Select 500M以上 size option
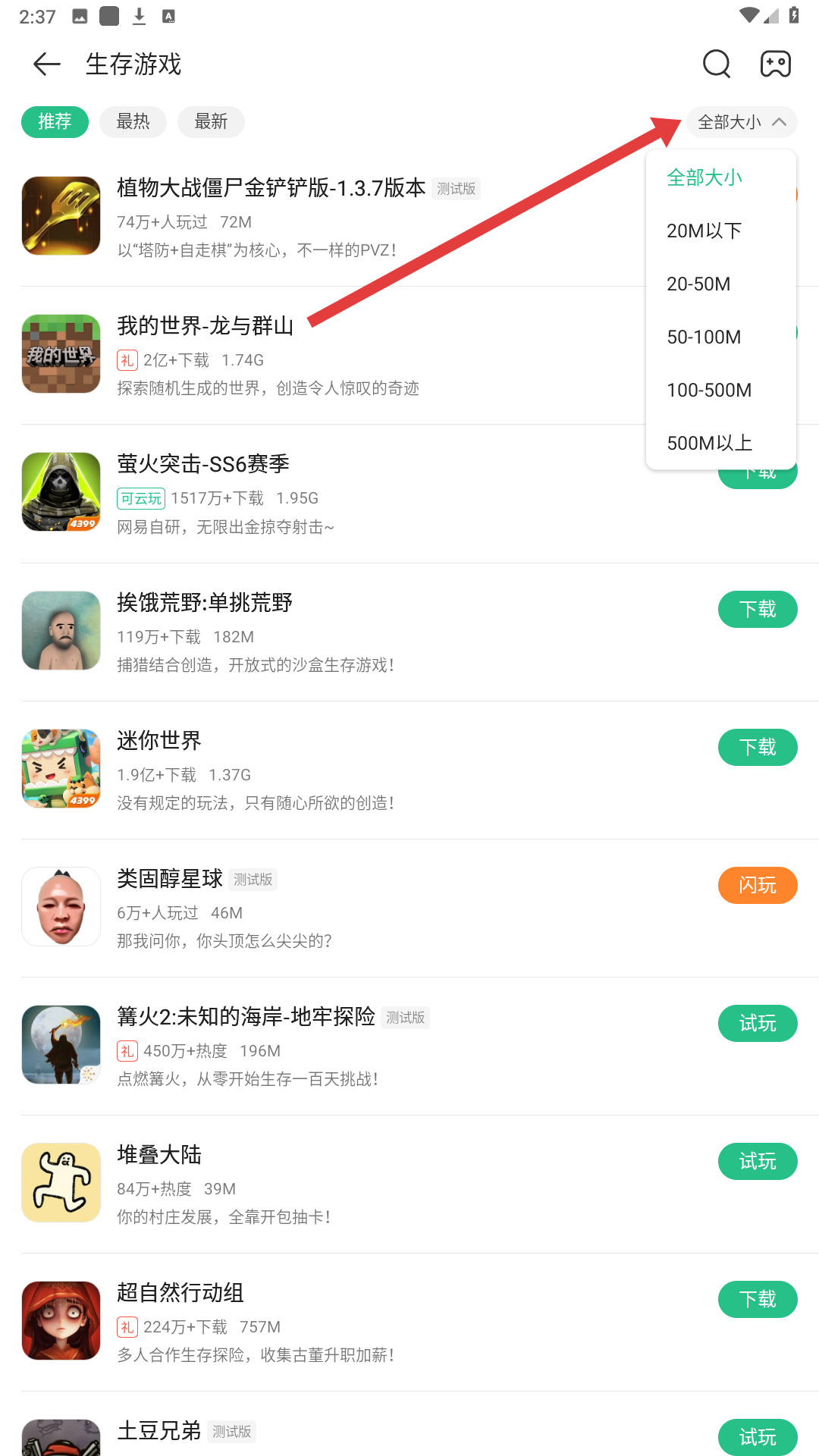This screenshot has width=819, height=1456. pos(709,443)
